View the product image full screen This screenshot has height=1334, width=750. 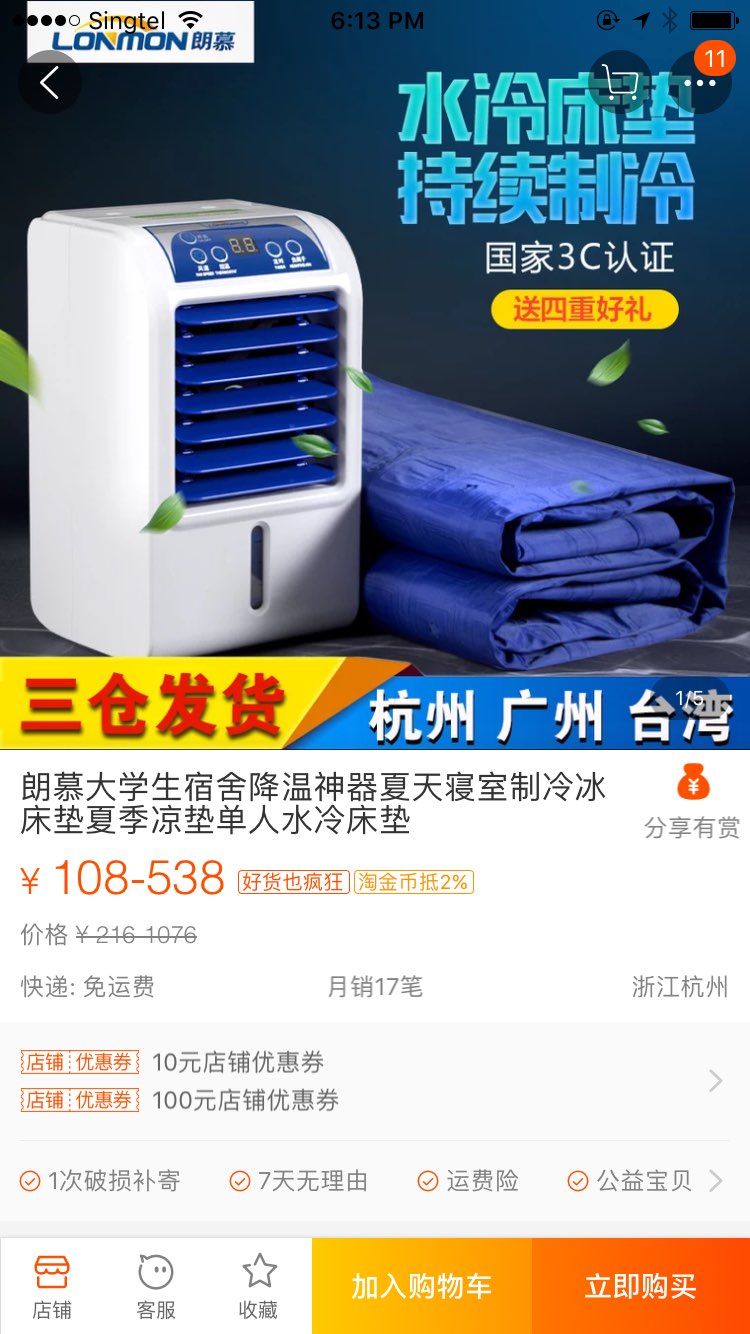pos(375,420)
